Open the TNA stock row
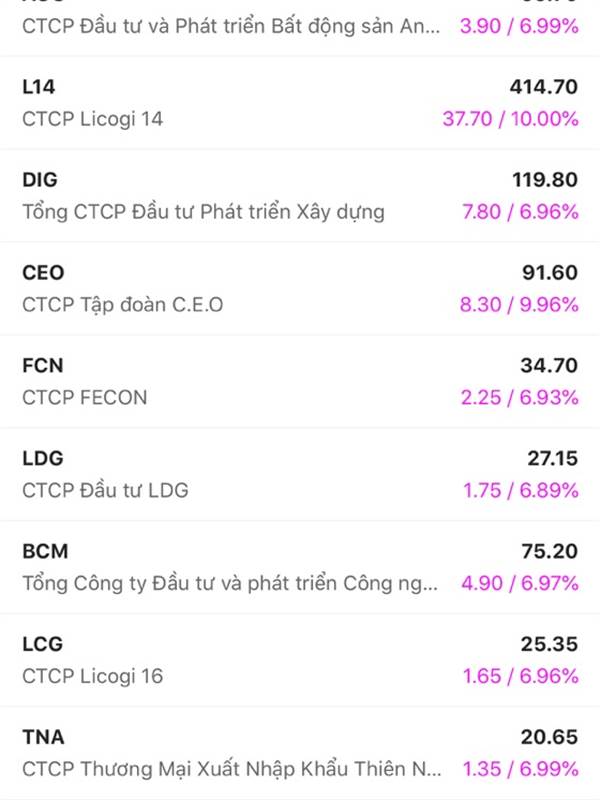Screen dimensions: 600x800 coord(300,753)
